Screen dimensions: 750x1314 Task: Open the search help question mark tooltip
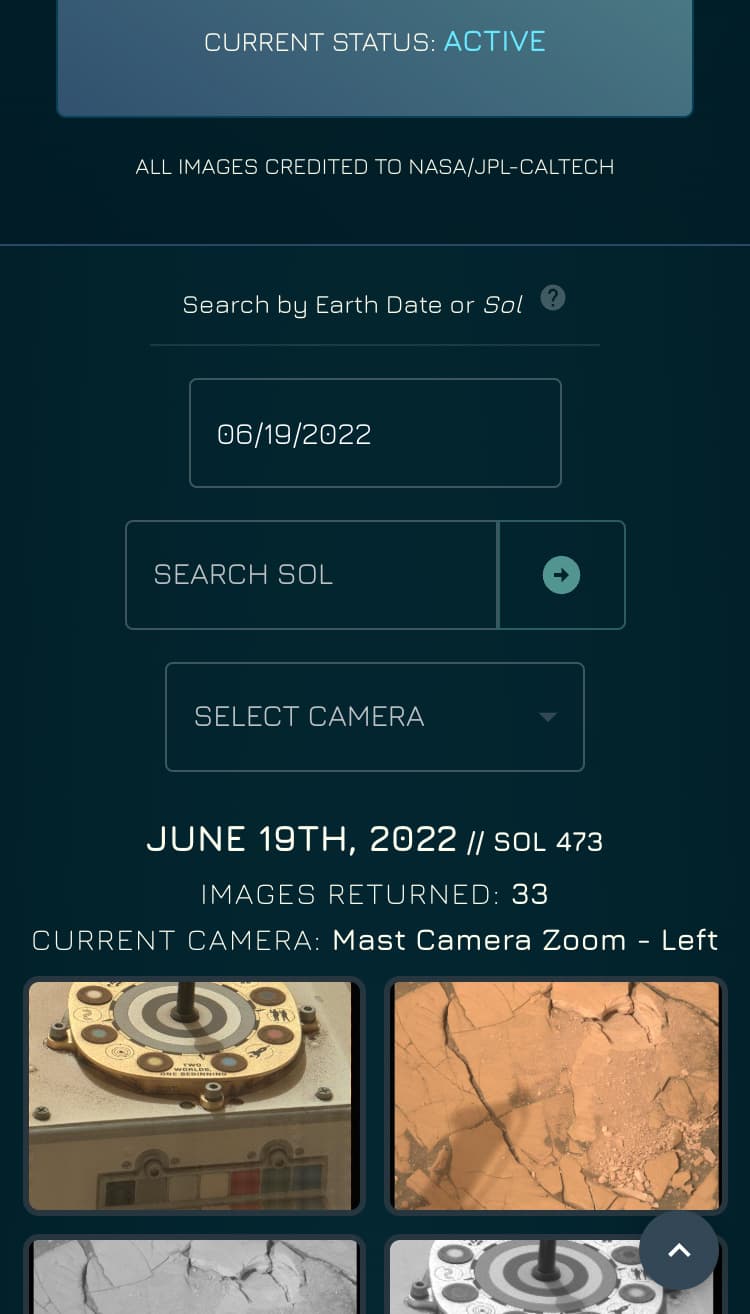(x=552, y=297)
